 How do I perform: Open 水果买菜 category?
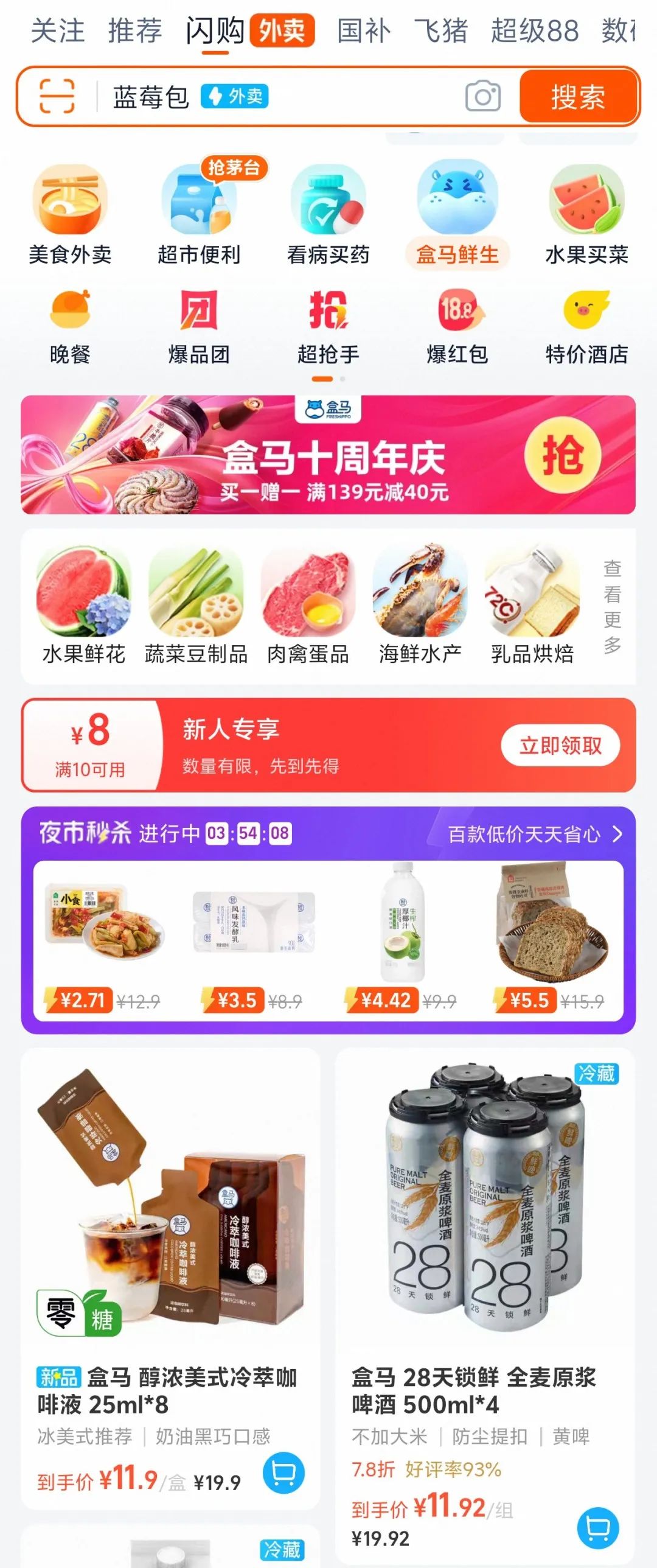pos(586,214)
